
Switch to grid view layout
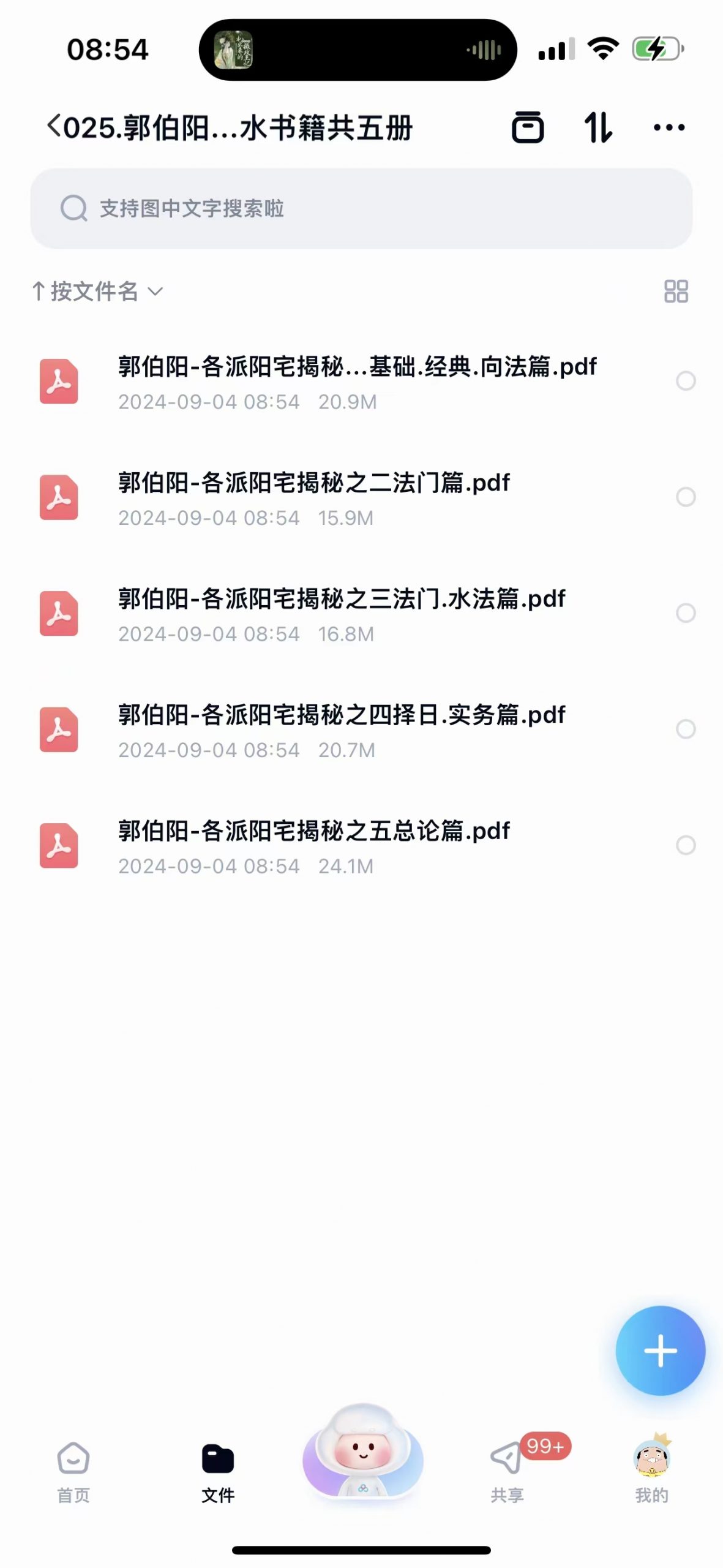(x=676, y=292)
